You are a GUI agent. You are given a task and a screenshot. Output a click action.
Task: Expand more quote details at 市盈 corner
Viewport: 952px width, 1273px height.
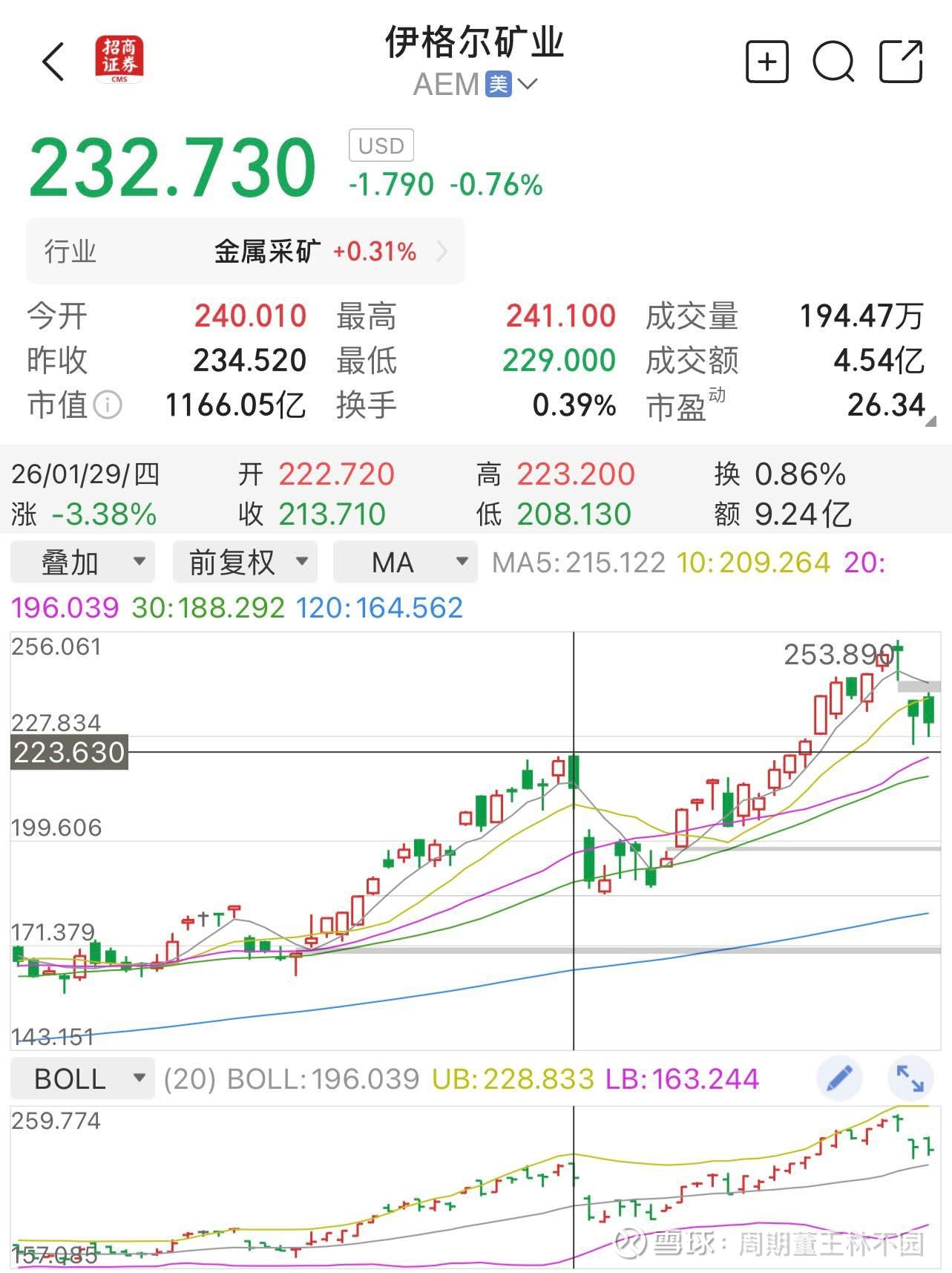930,422
